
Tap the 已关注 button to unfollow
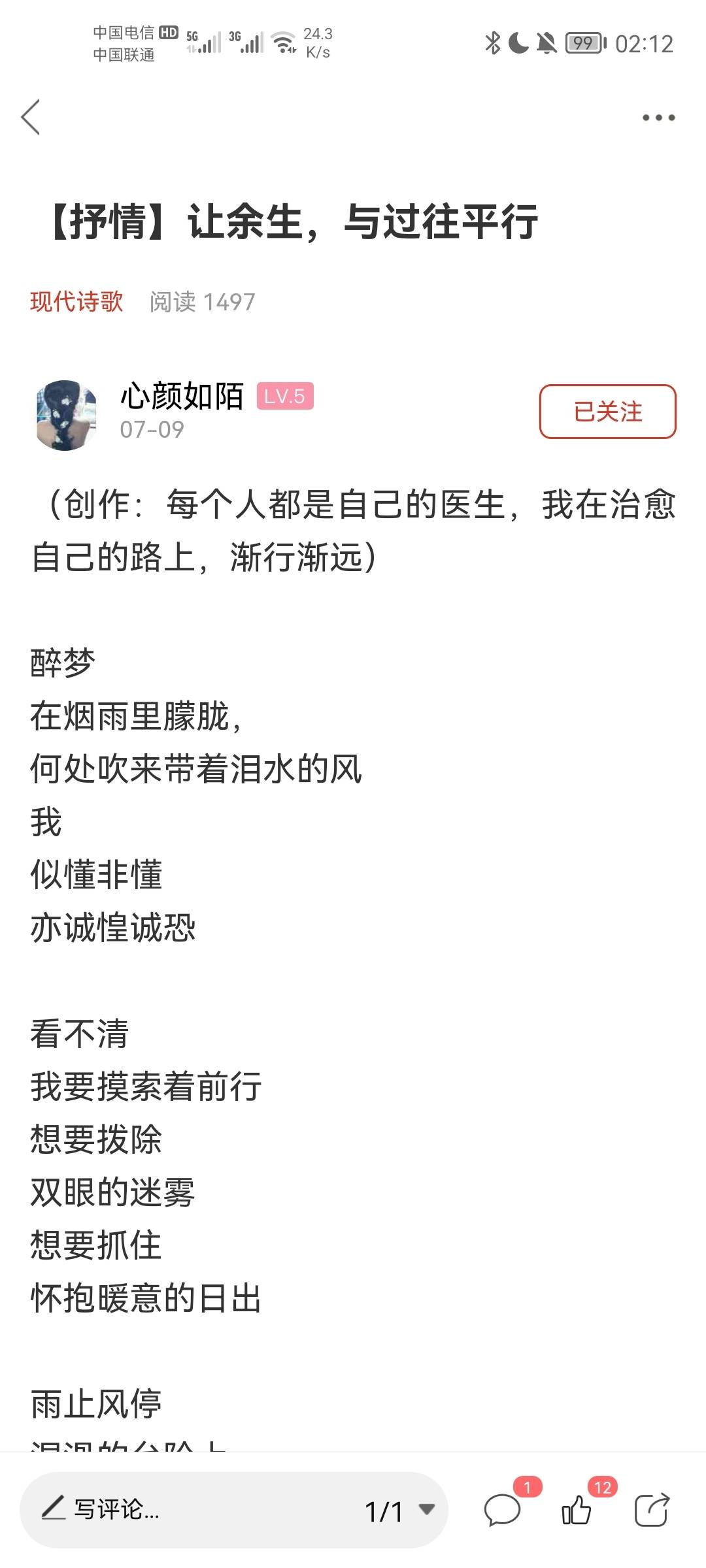607,412
